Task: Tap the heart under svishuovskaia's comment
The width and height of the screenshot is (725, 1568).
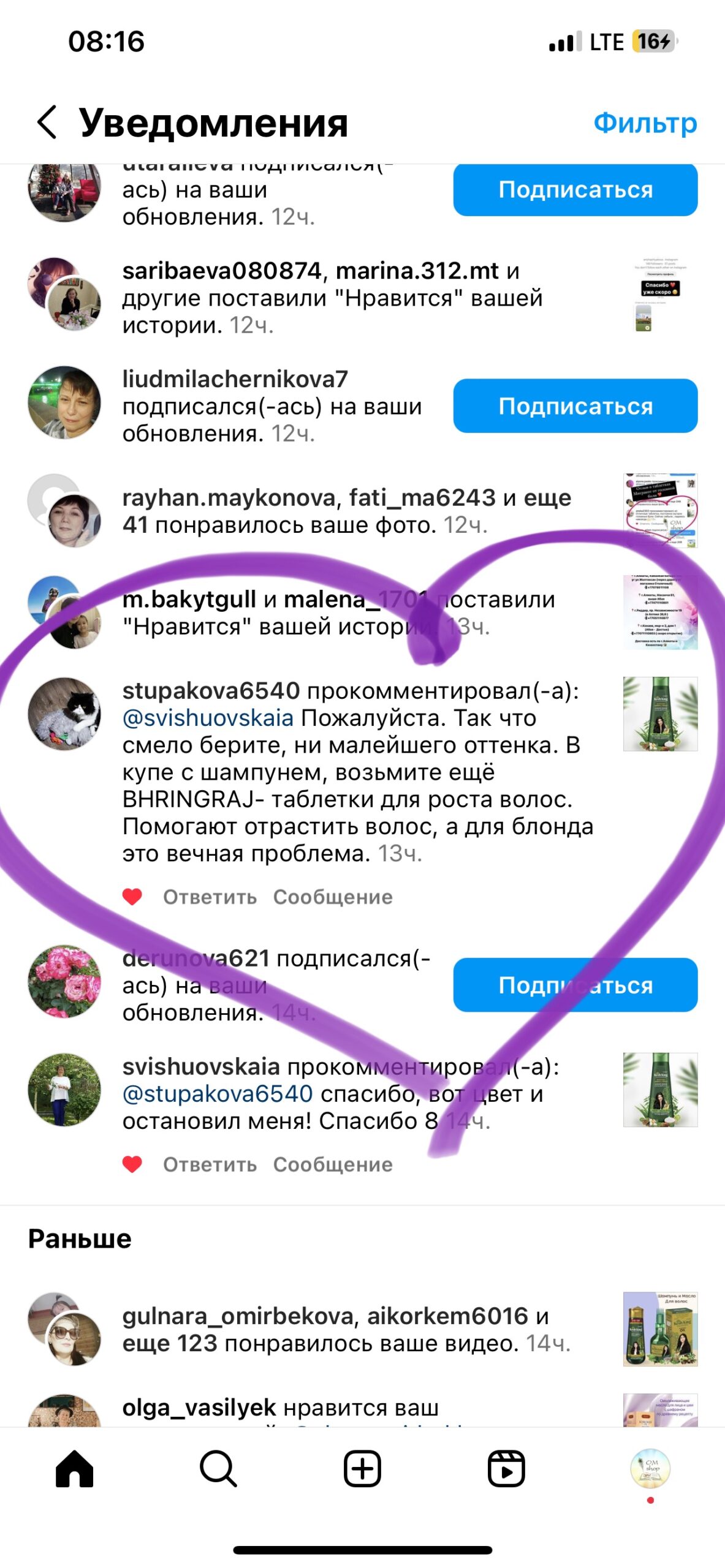Action: (132, 1164)
